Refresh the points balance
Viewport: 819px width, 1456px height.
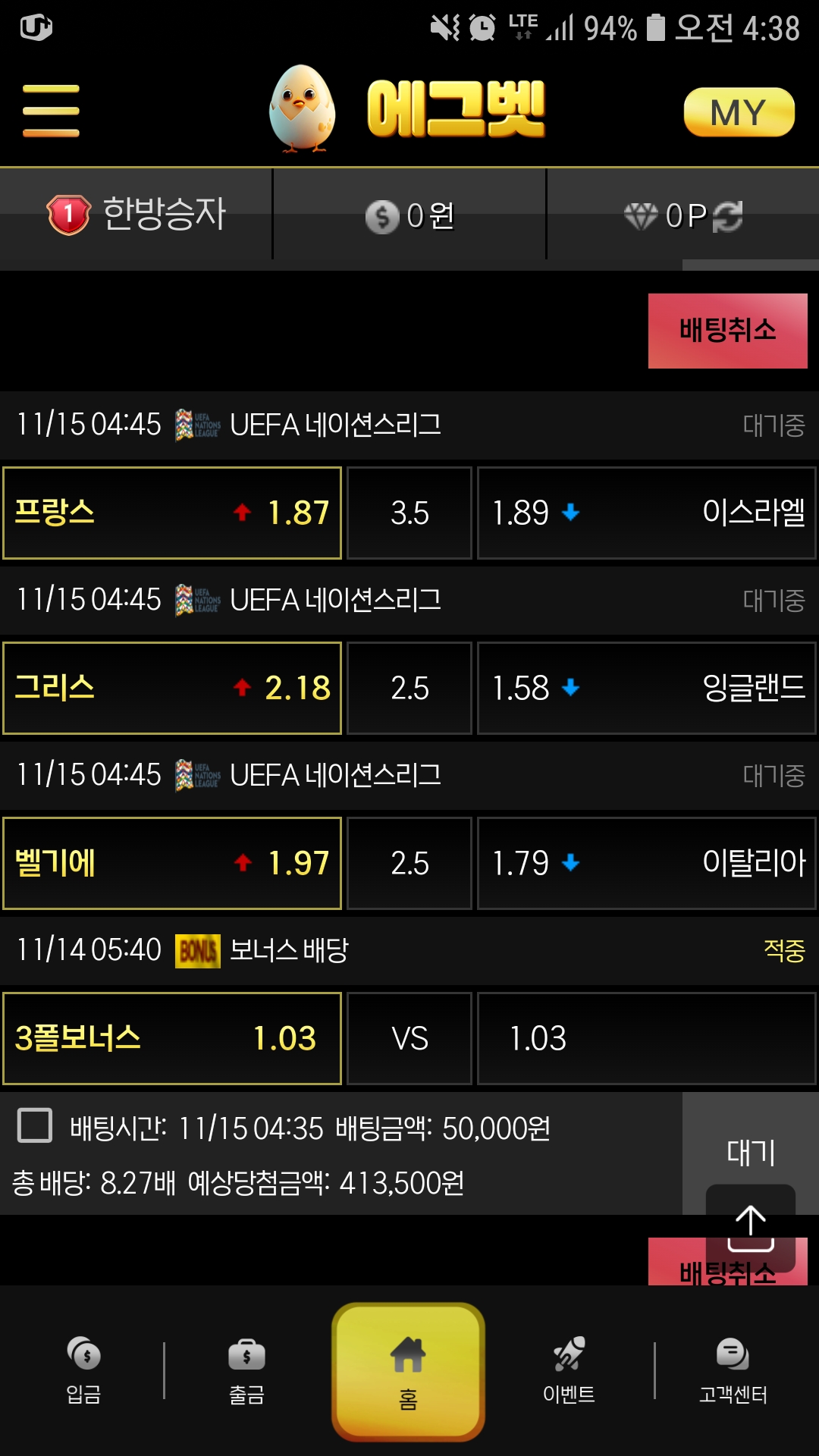728,216
